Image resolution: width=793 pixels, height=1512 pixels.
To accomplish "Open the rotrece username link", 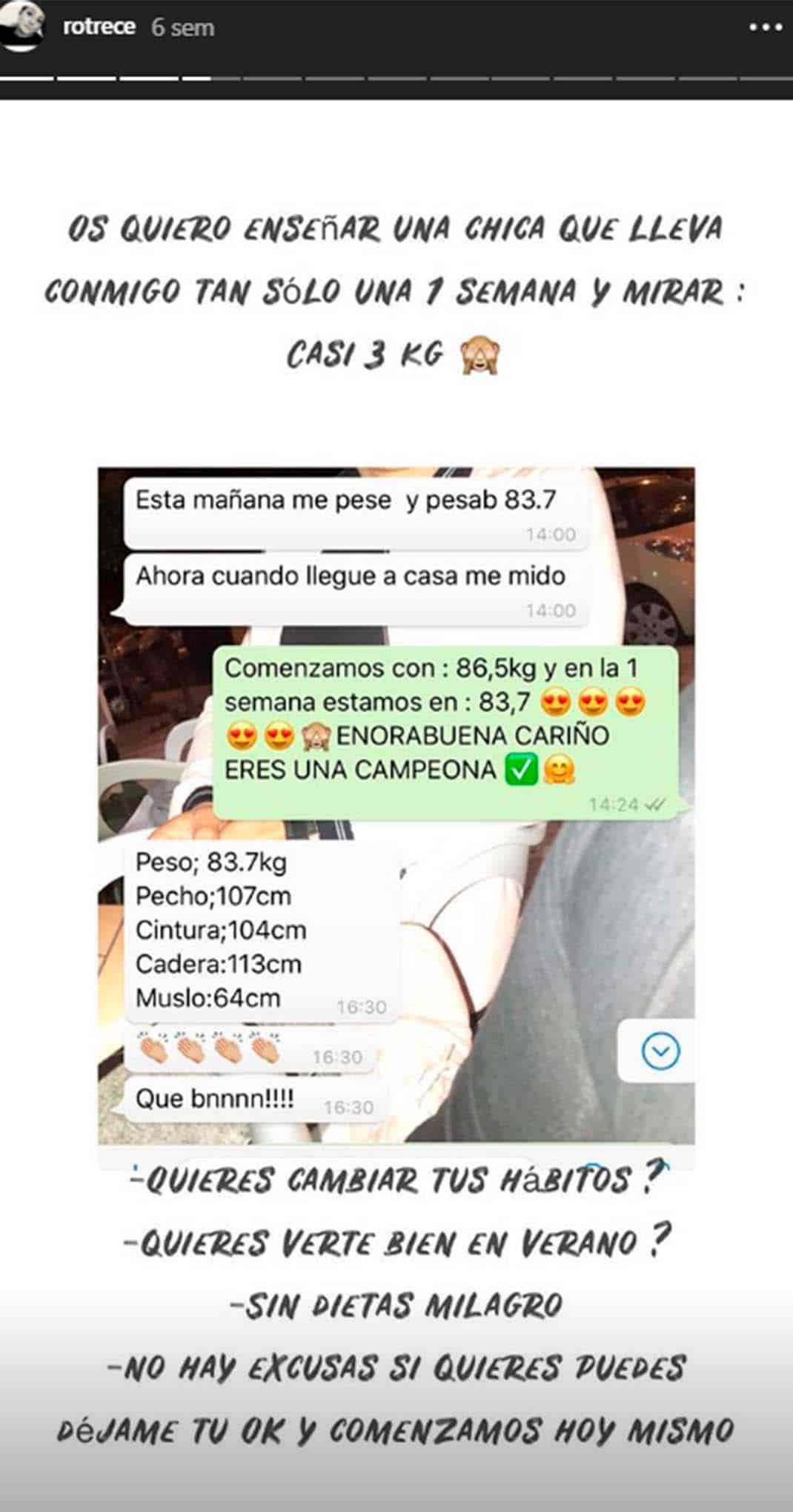I will pos(99,27).
